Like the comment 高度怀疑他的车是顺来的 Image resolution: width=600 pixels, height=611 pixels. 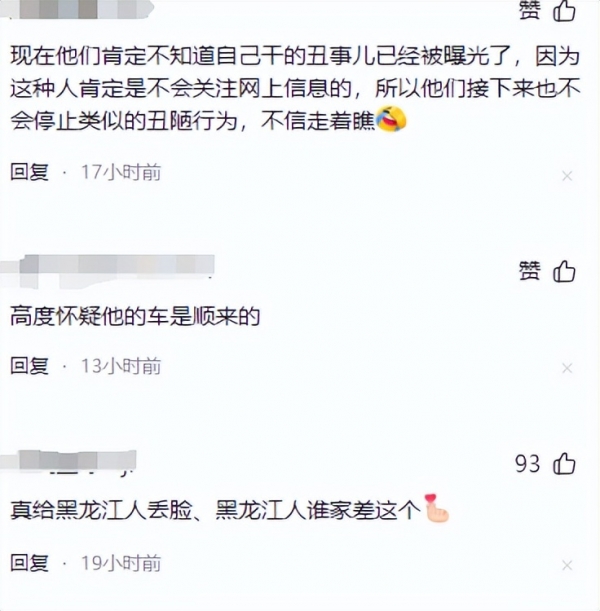click(x=564, y=270)
